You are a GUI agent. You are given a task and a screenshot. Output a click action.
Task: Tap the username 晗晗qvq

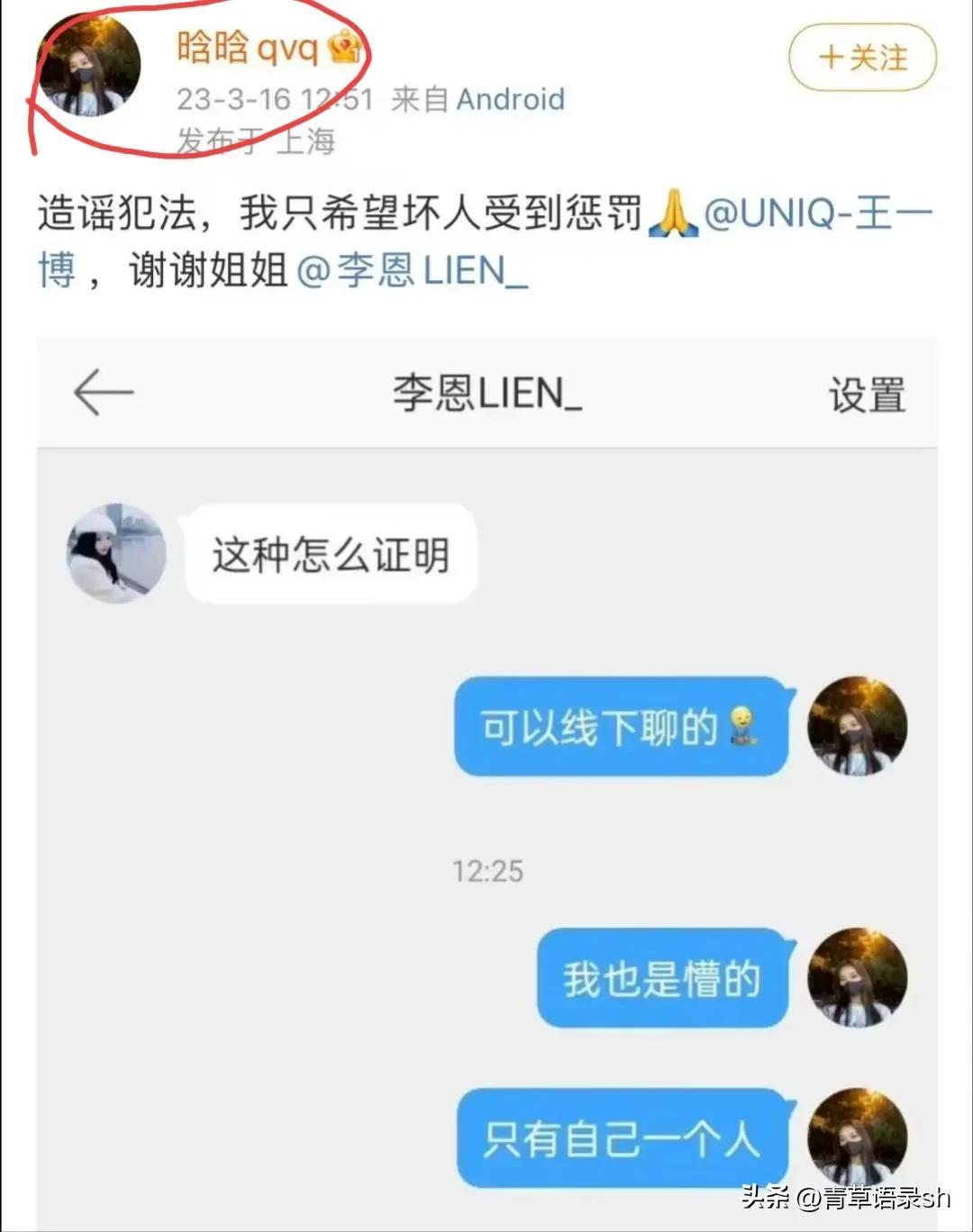coord(247,47)
